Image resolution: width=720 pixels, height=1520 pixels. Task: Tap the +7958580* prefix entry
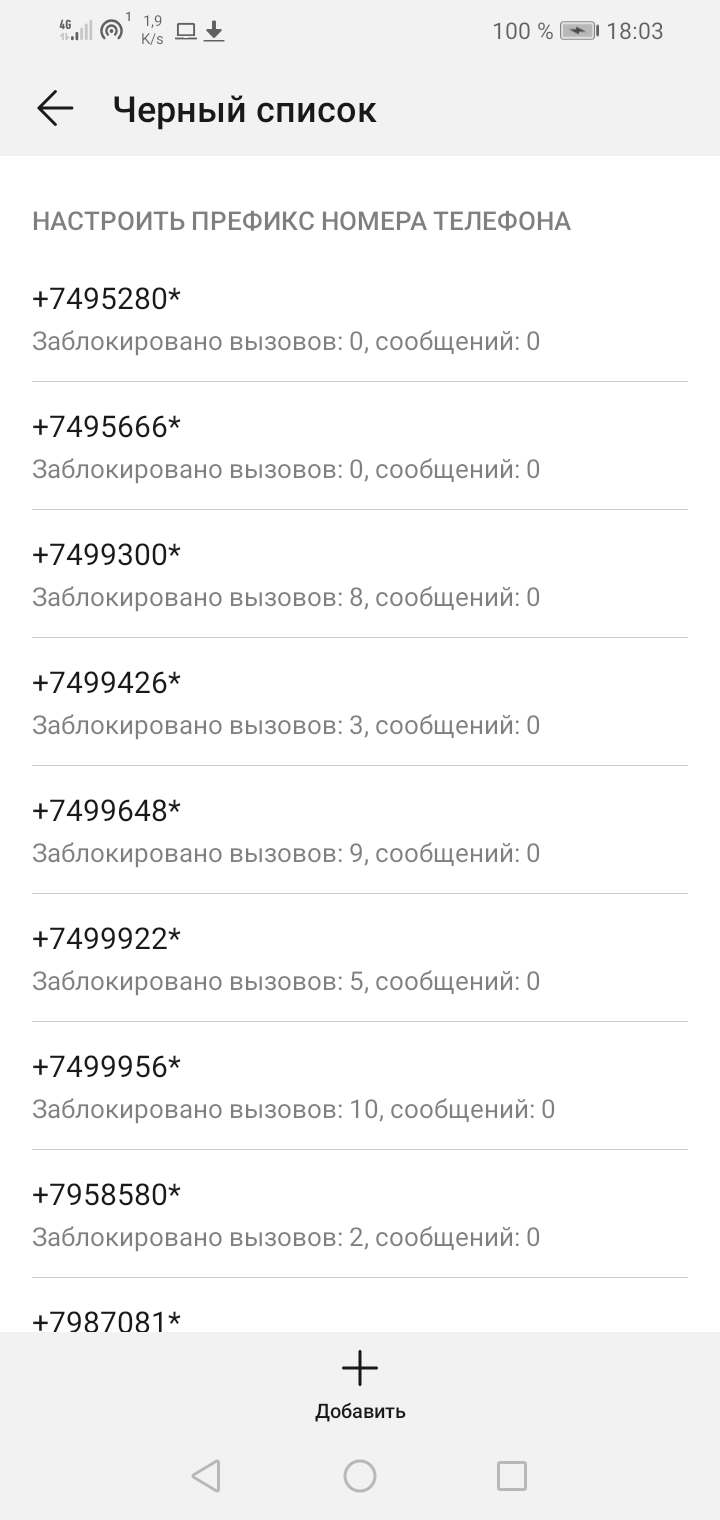(x=360, y=1215)
